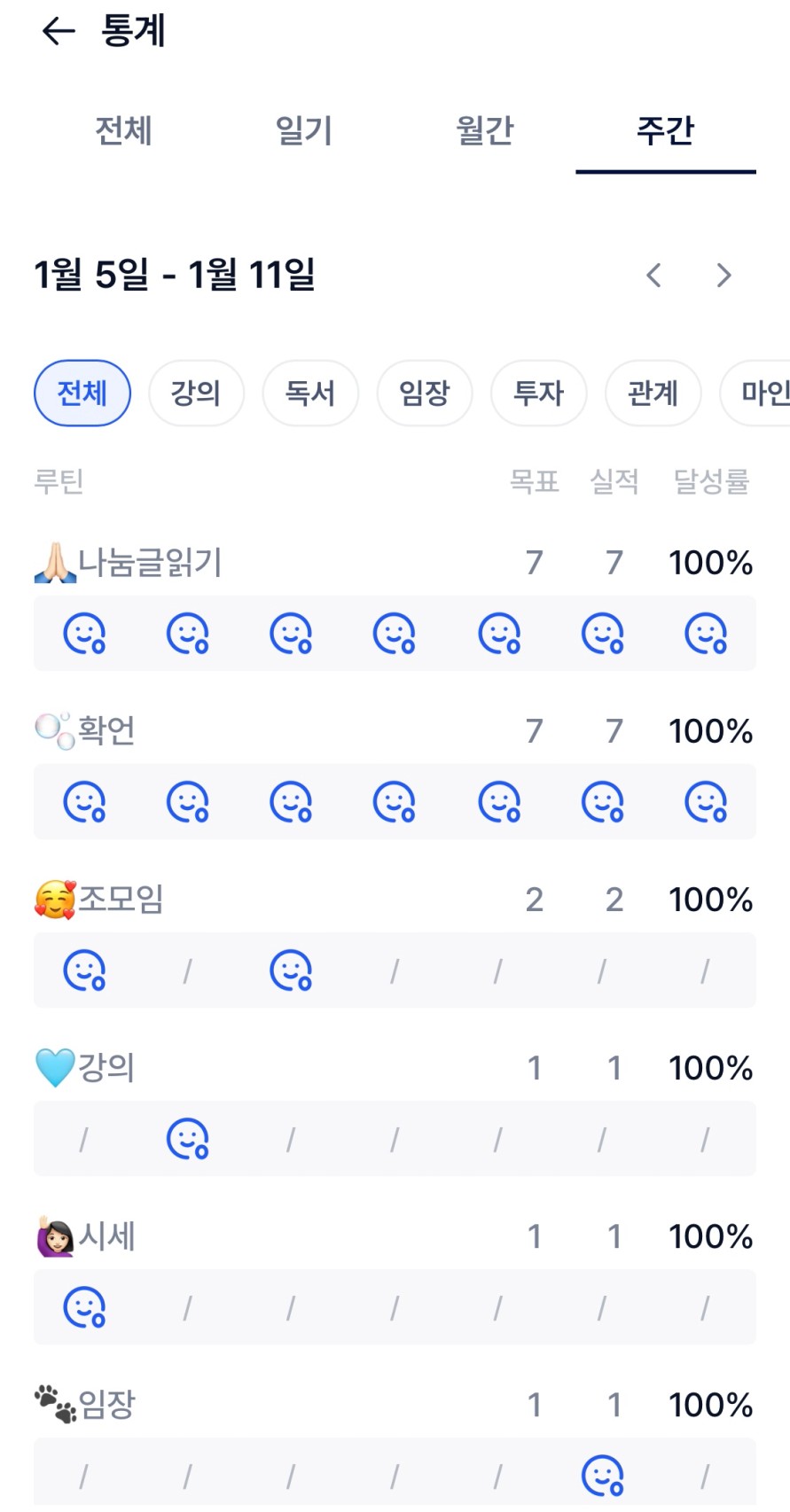Image resolution: width=790 pixels, height=1512 pixels.
Task: Filter routines by 독서
Action: 310,393
